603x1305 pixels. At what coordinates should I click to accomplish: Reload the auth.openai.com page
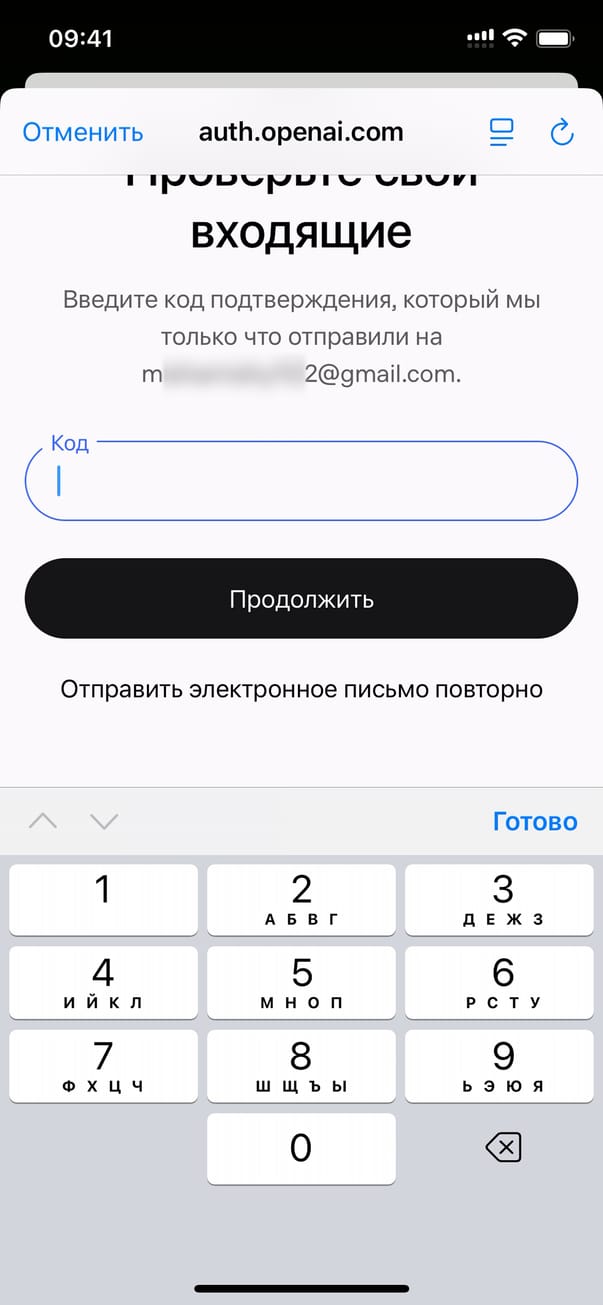pyautogui.click(x=562, y=132)
